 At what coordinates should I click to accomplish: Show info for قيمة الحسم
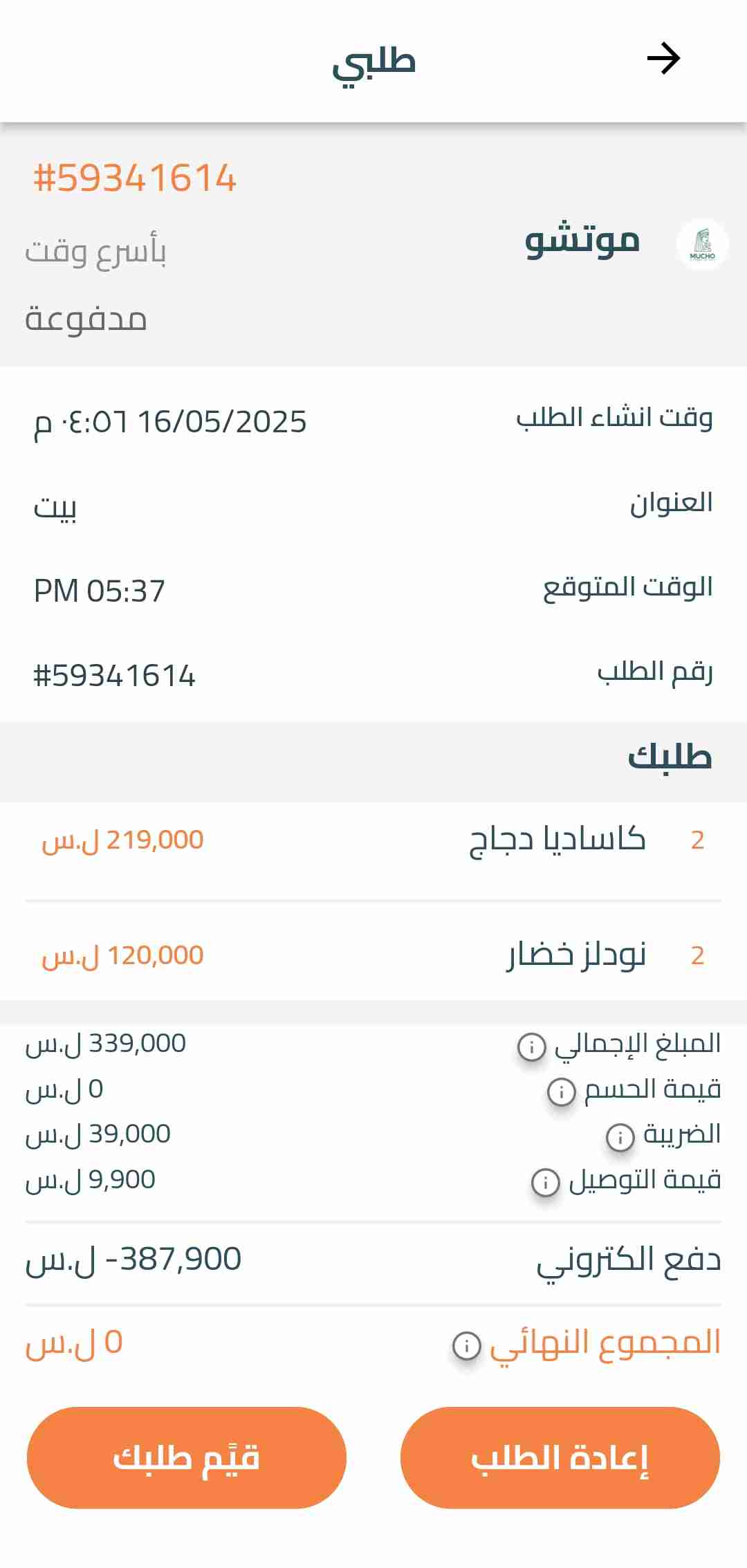pos(561,1092)
